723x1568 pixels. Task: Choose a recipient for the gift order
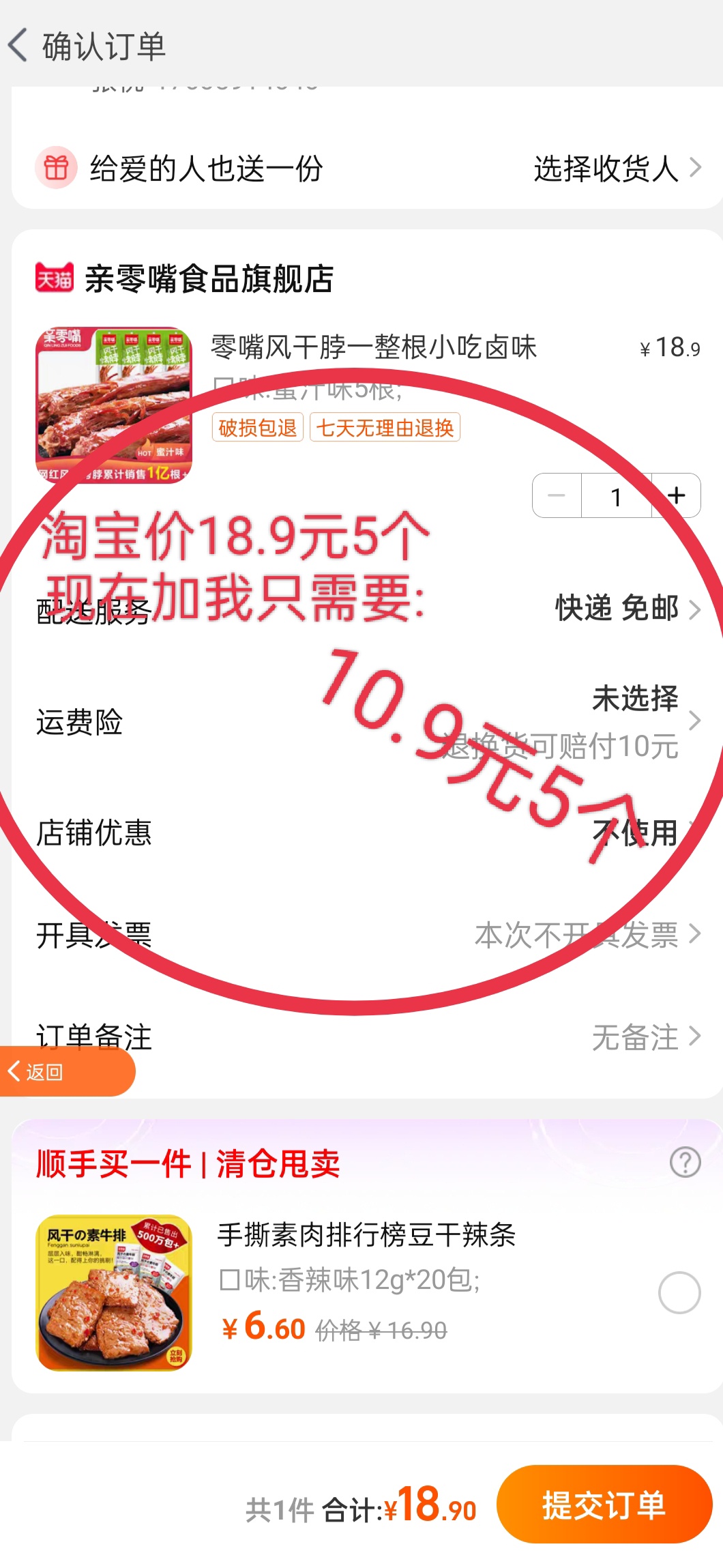point(616,169)
